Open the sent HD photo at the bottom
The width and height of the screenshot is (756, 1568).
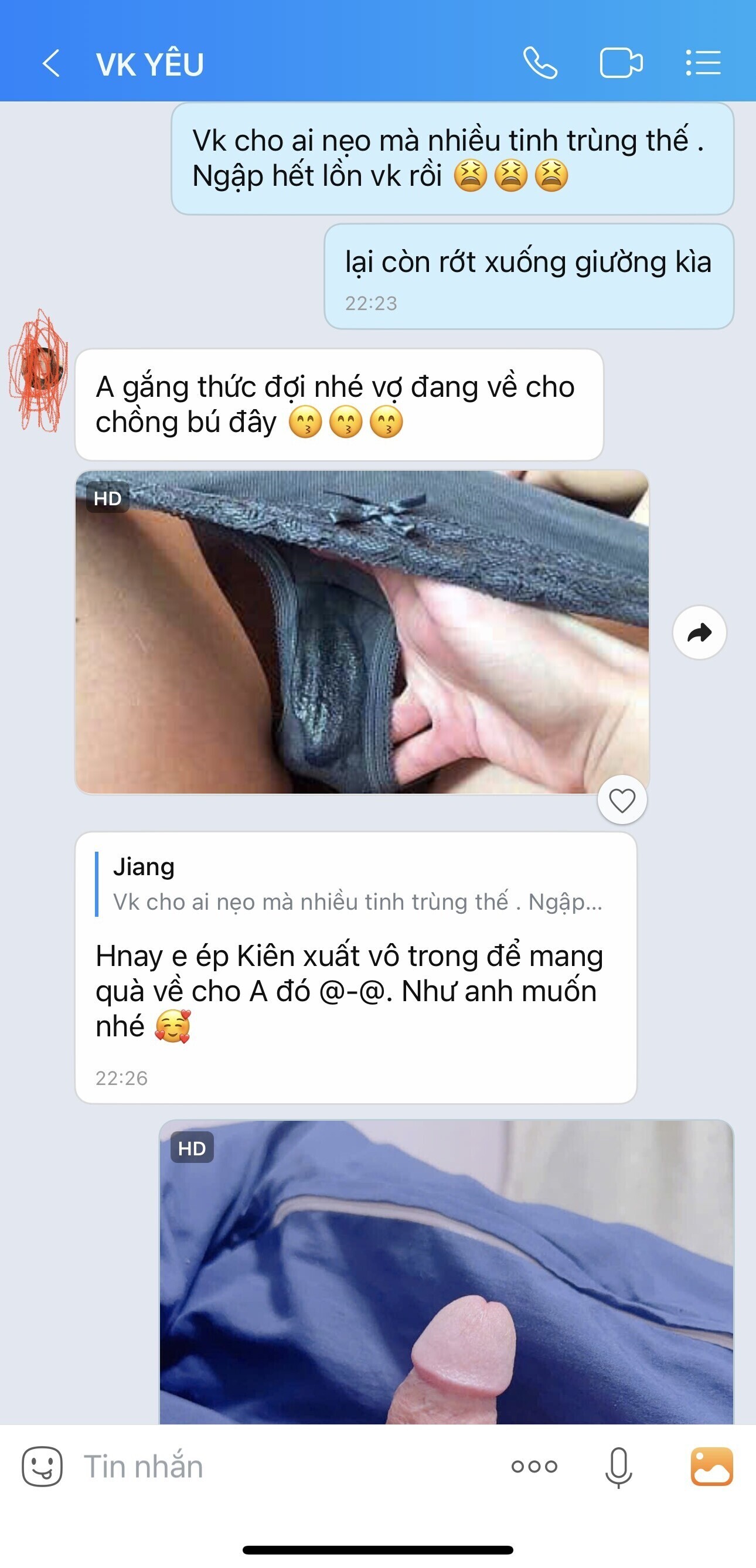[x=446, y=1272]
